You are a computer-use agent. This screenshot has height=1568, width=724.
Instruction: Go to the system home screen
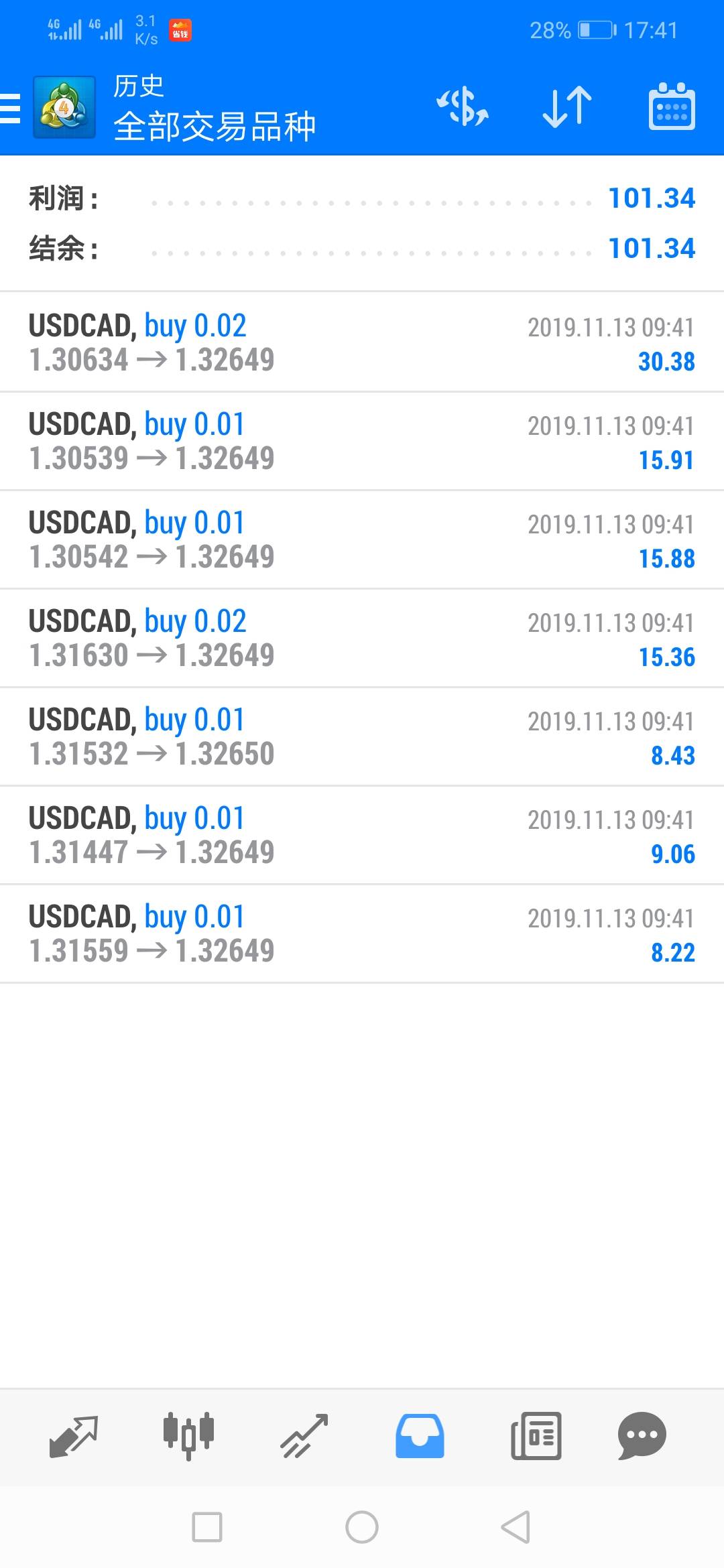click(362, 1527)
